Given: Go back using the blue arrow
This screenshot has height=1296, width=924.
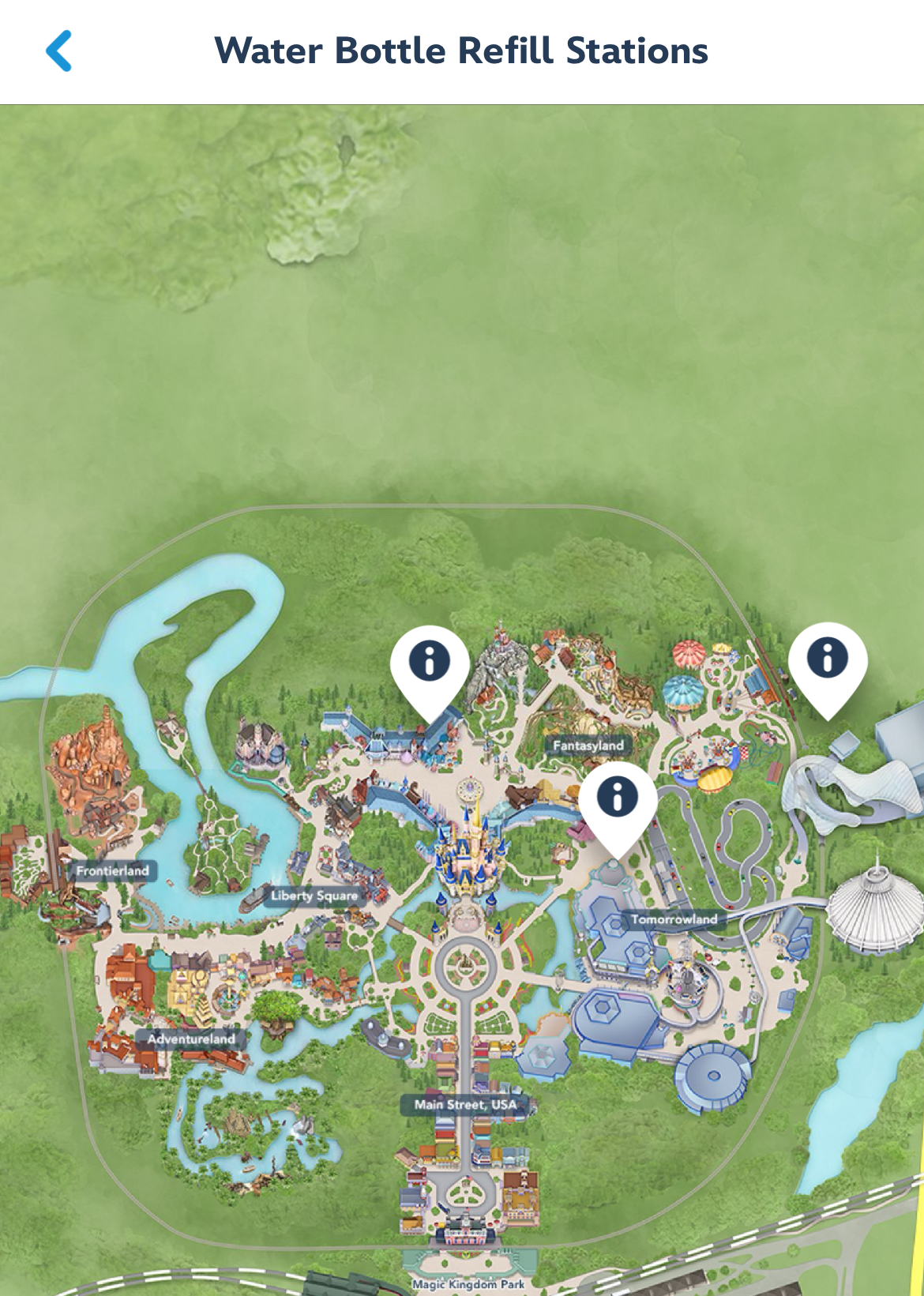Looking at the screenshot, I should coord(59,51).
